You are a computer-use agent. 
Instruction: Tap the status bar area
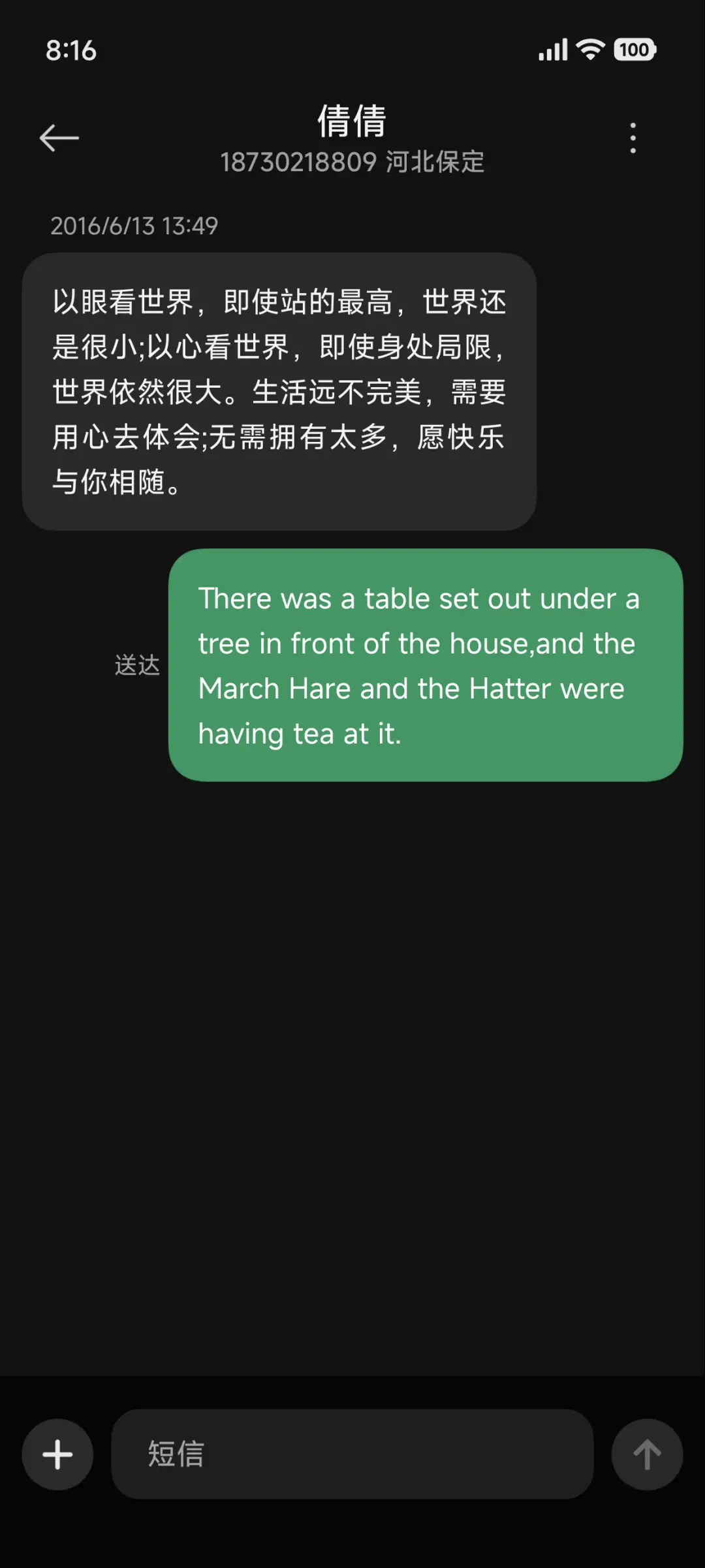(x=352, y=50)
